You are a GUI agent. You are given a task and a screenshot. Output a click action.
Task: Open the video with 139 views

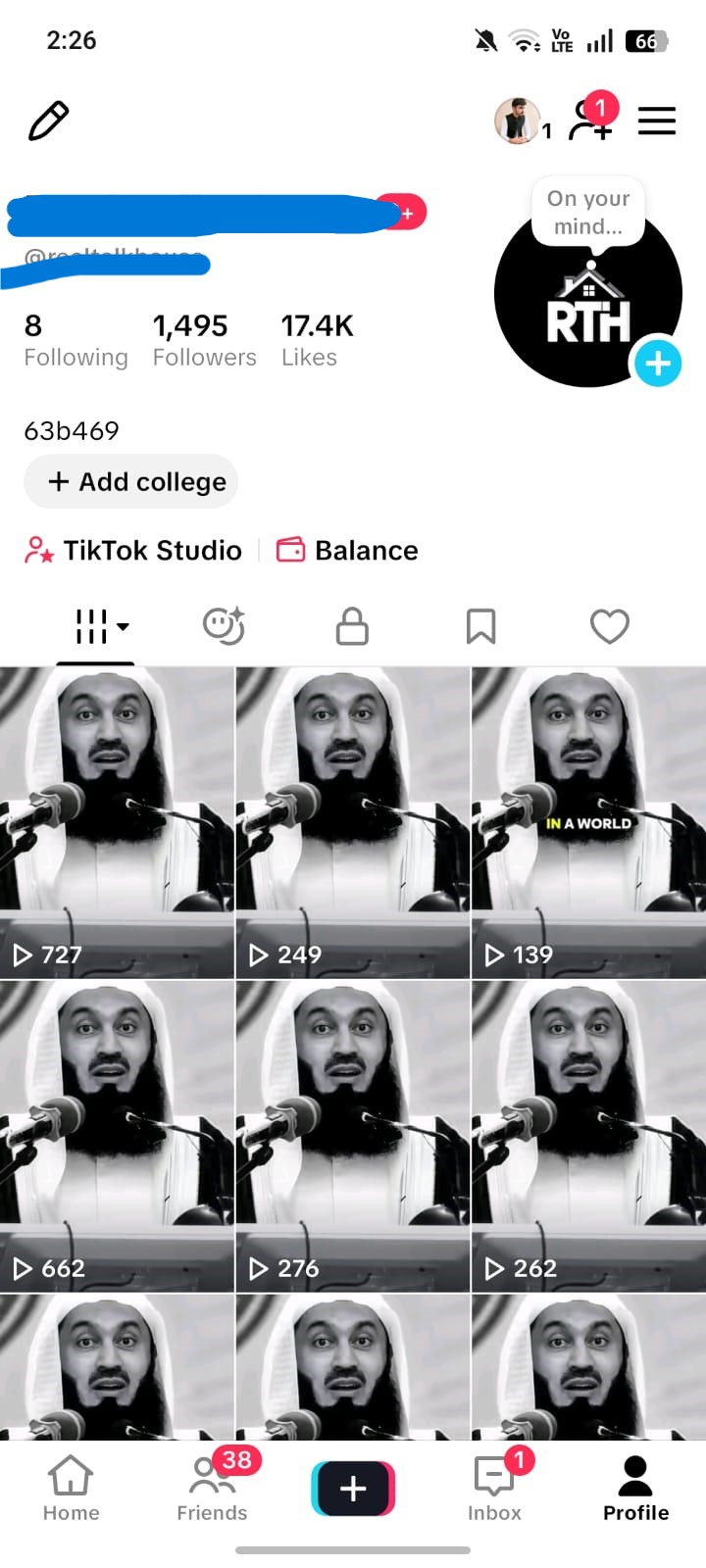(x=588, y=822)
